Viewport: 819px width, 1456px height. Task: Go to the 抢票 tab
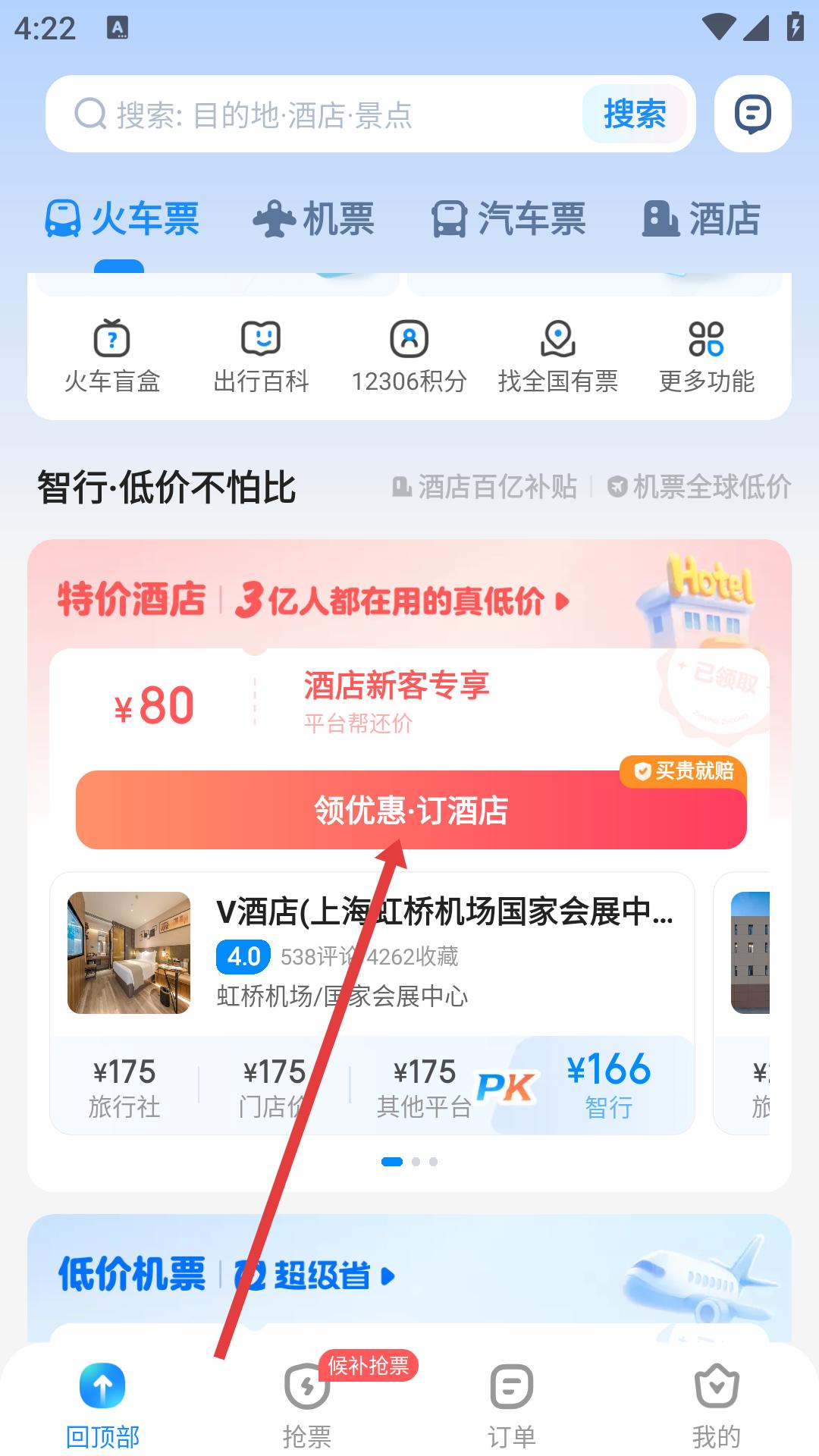coord(307,1403)
